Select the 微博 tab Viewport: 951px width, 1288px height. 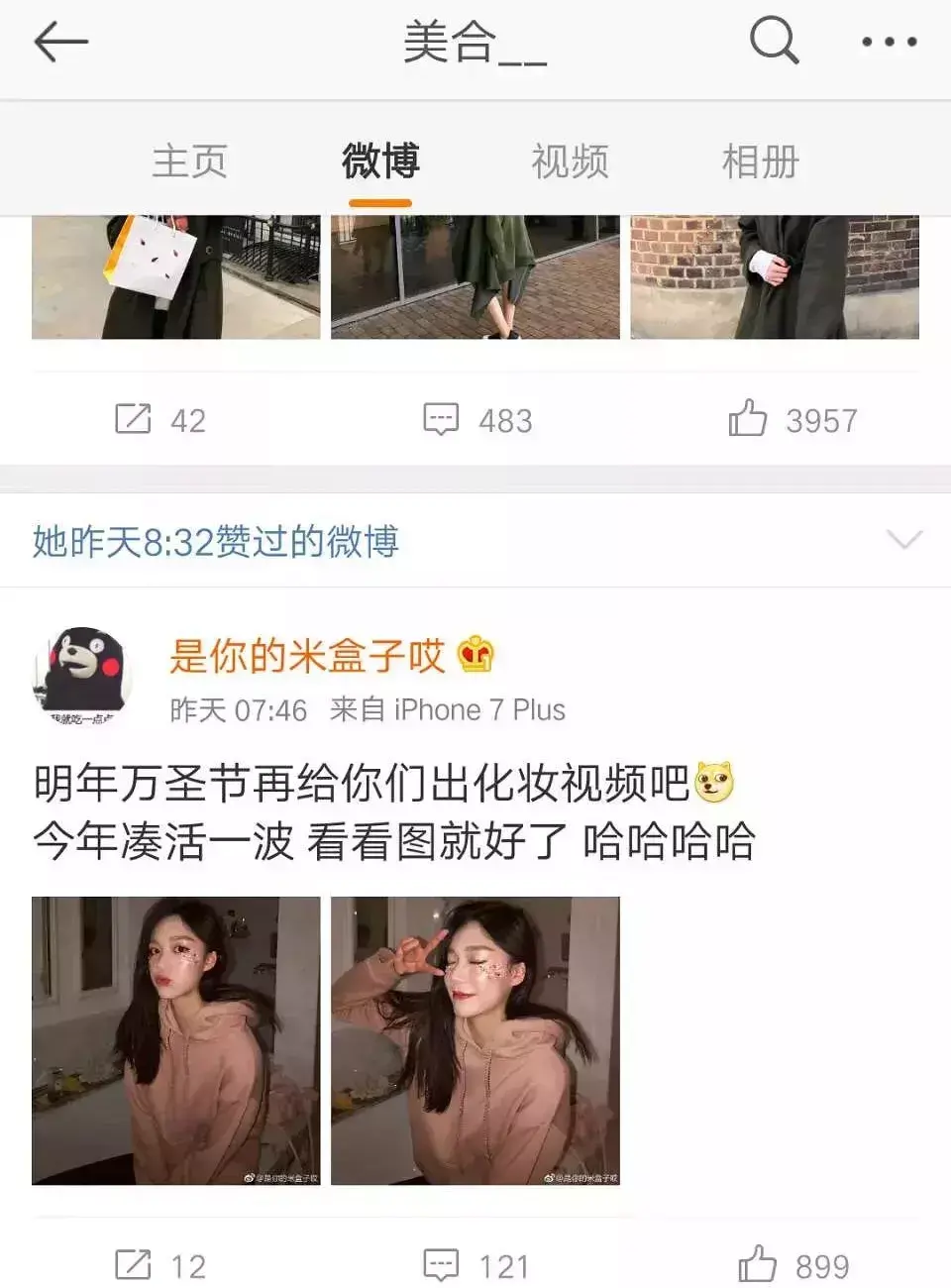[380, 161]
